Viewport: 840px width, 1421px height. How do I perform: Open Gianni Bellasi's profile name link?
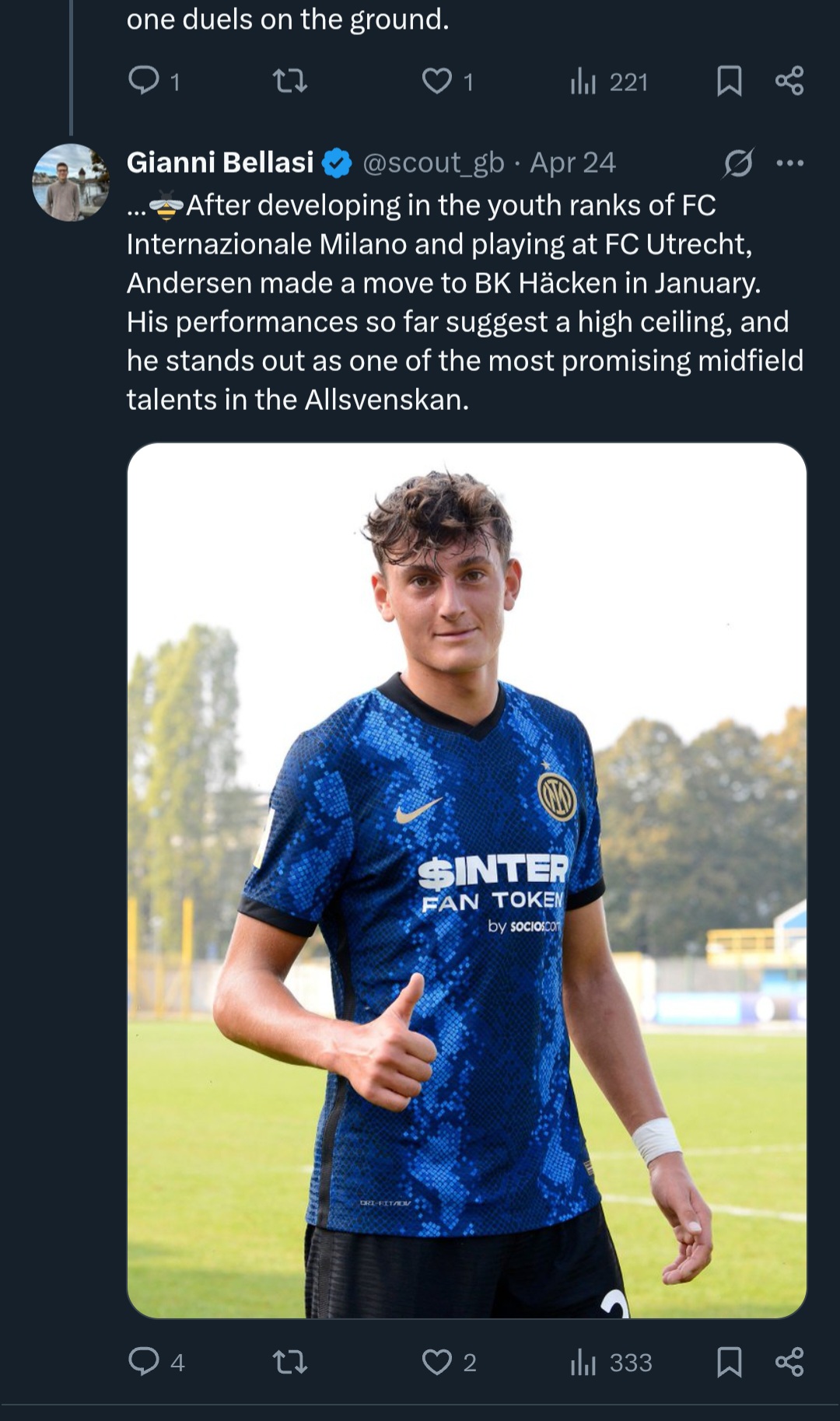(x=220, y=163)
